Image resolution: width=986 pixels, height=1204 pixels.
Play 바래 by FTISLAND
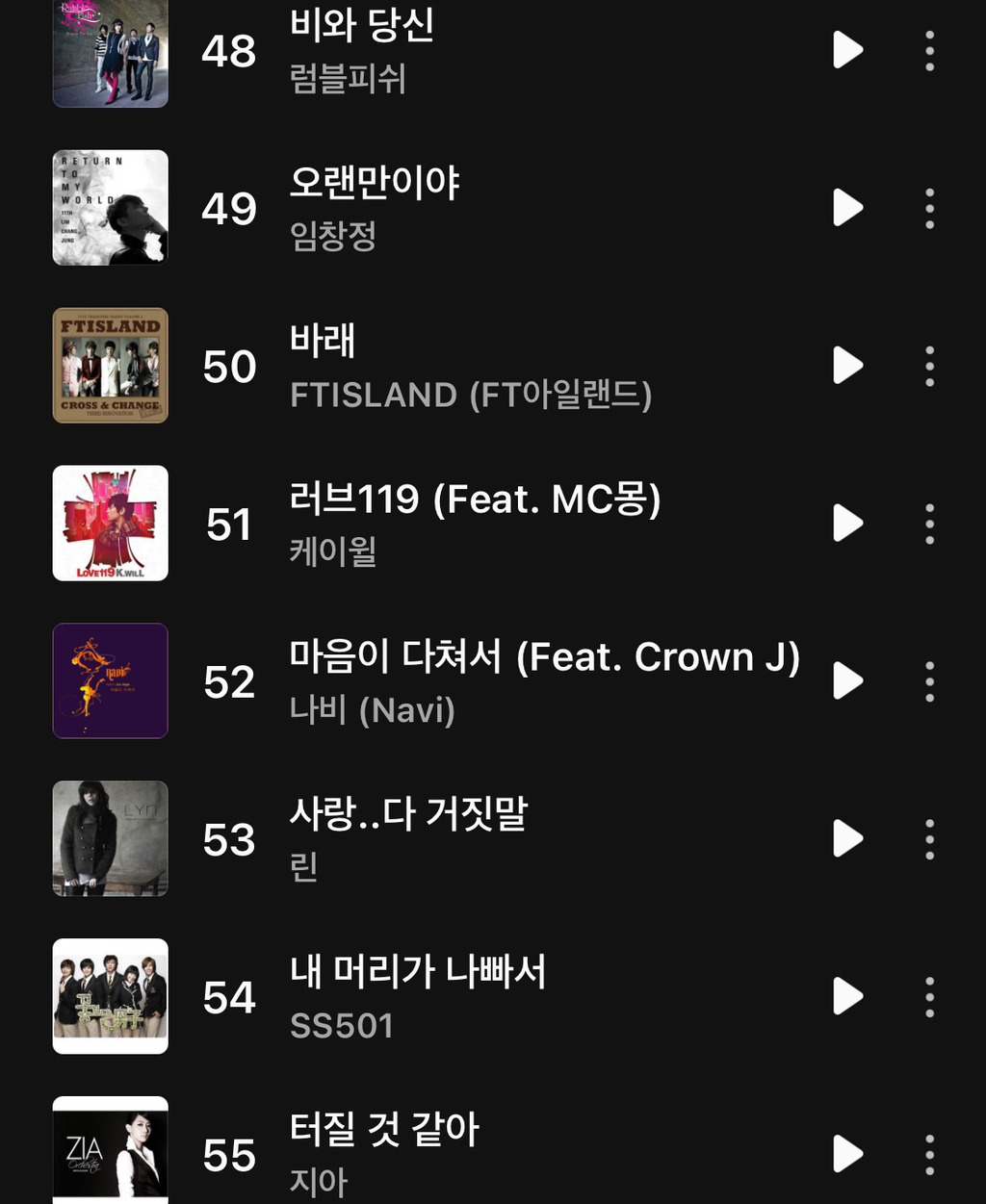point(847,366)
